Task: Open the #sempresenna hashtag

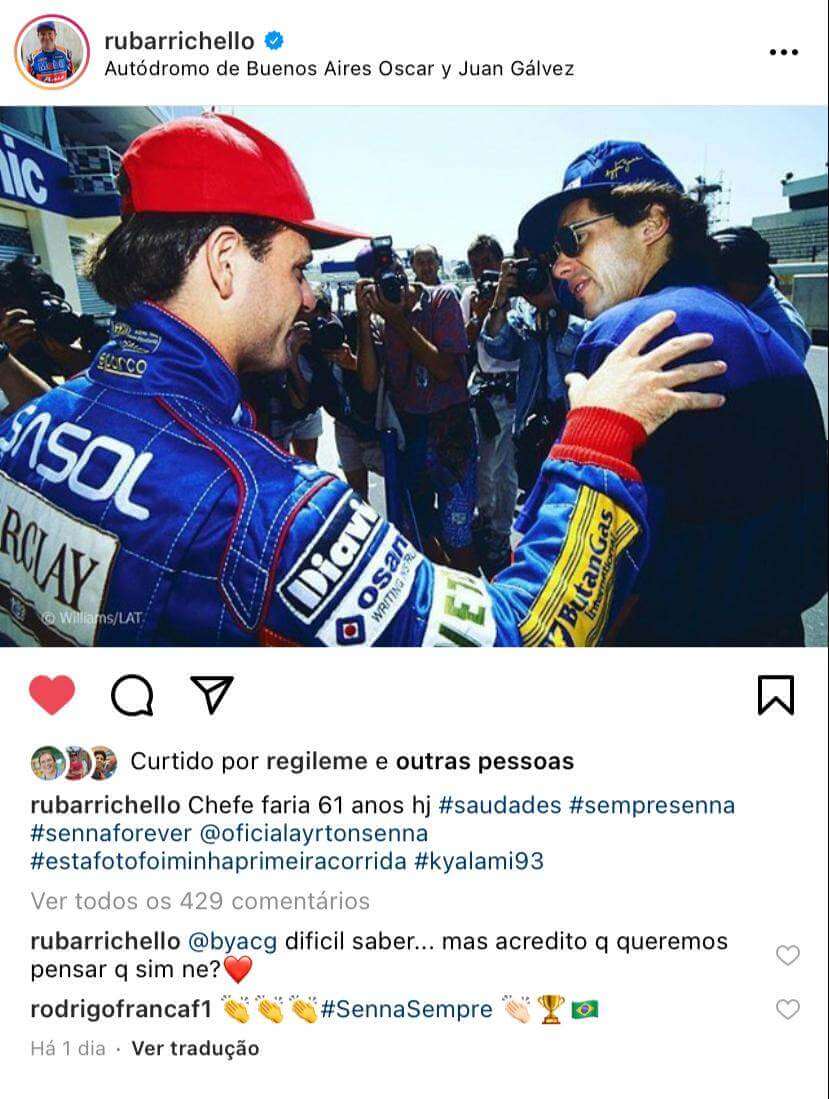Action: [651, 805]
